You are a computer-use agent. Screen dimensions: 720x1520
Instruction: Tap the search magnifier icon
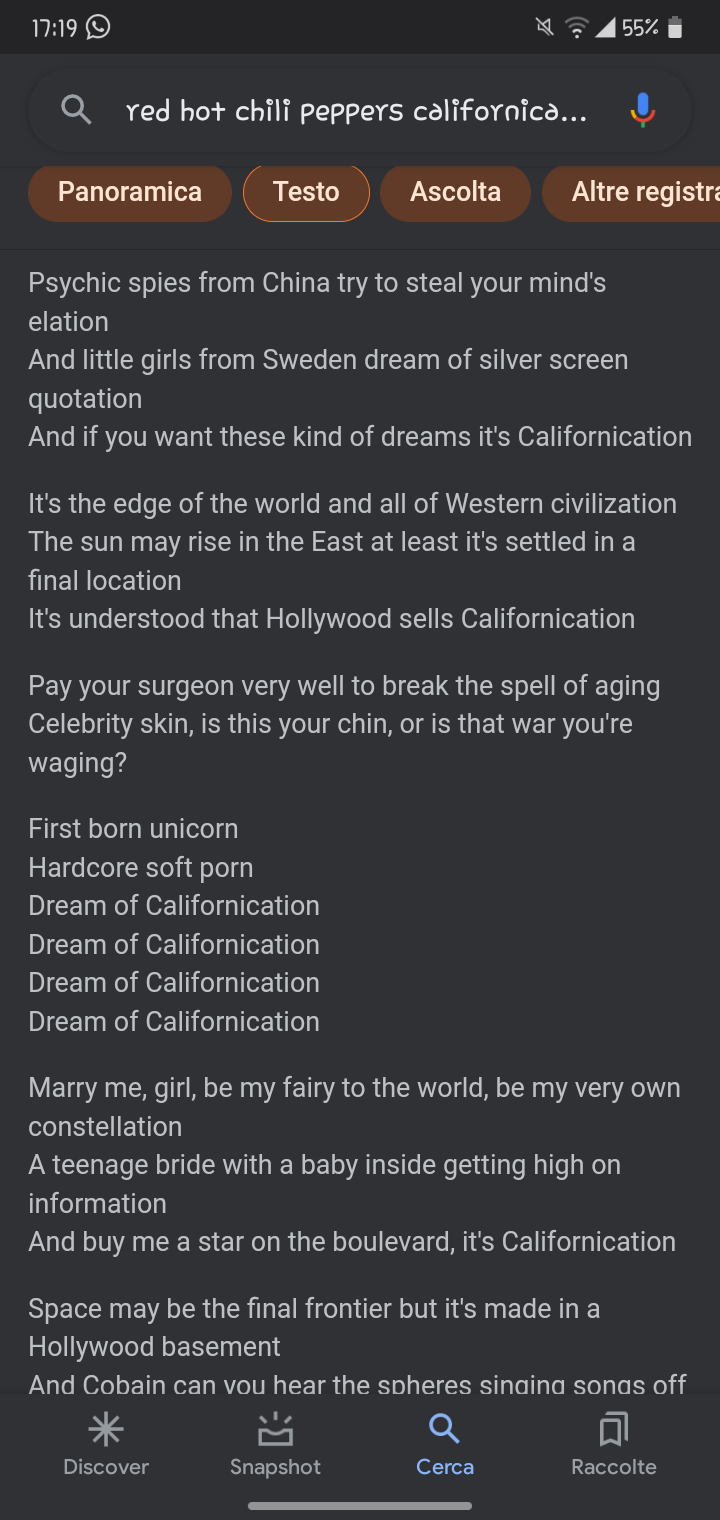[x=77, y=110]
